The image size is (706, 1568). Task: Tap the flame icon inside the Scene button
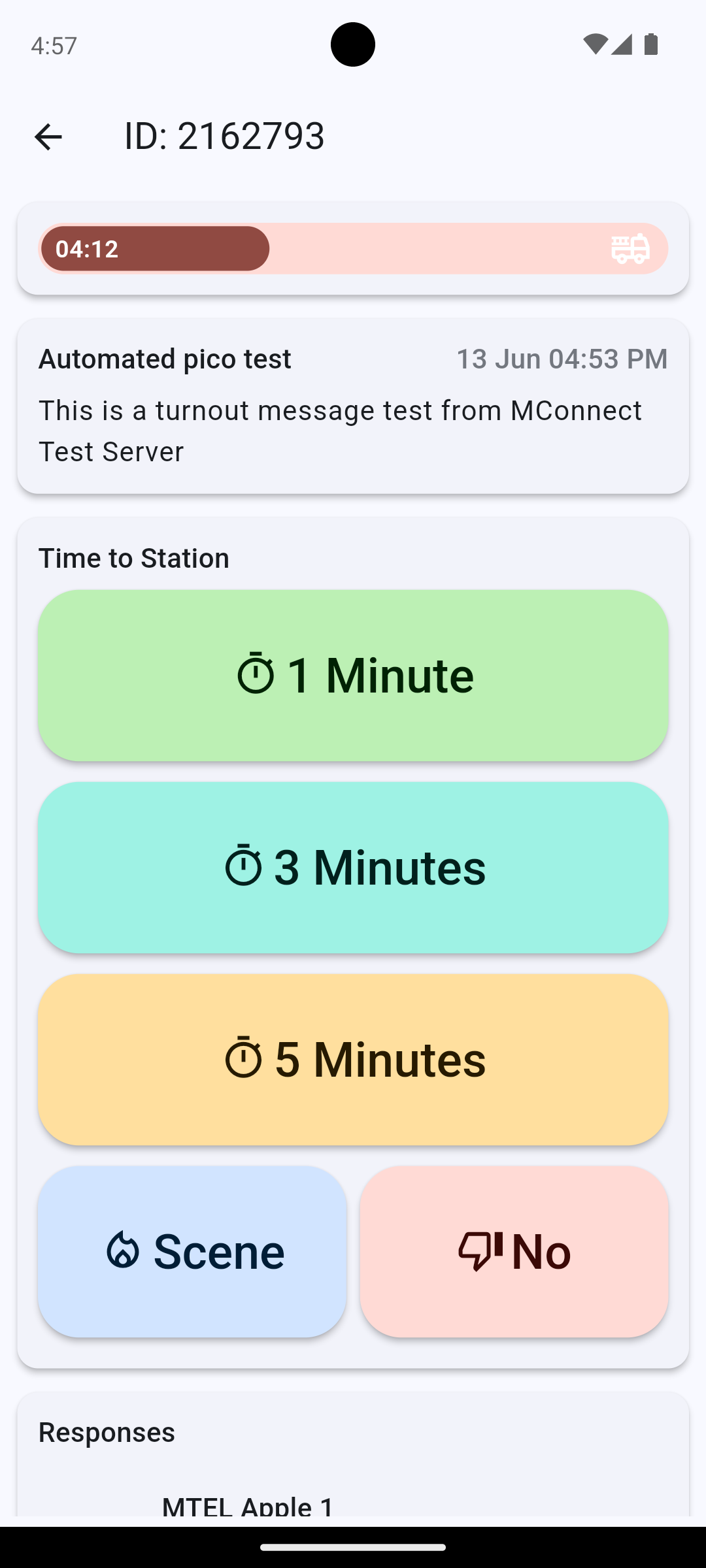[124, 1250]
